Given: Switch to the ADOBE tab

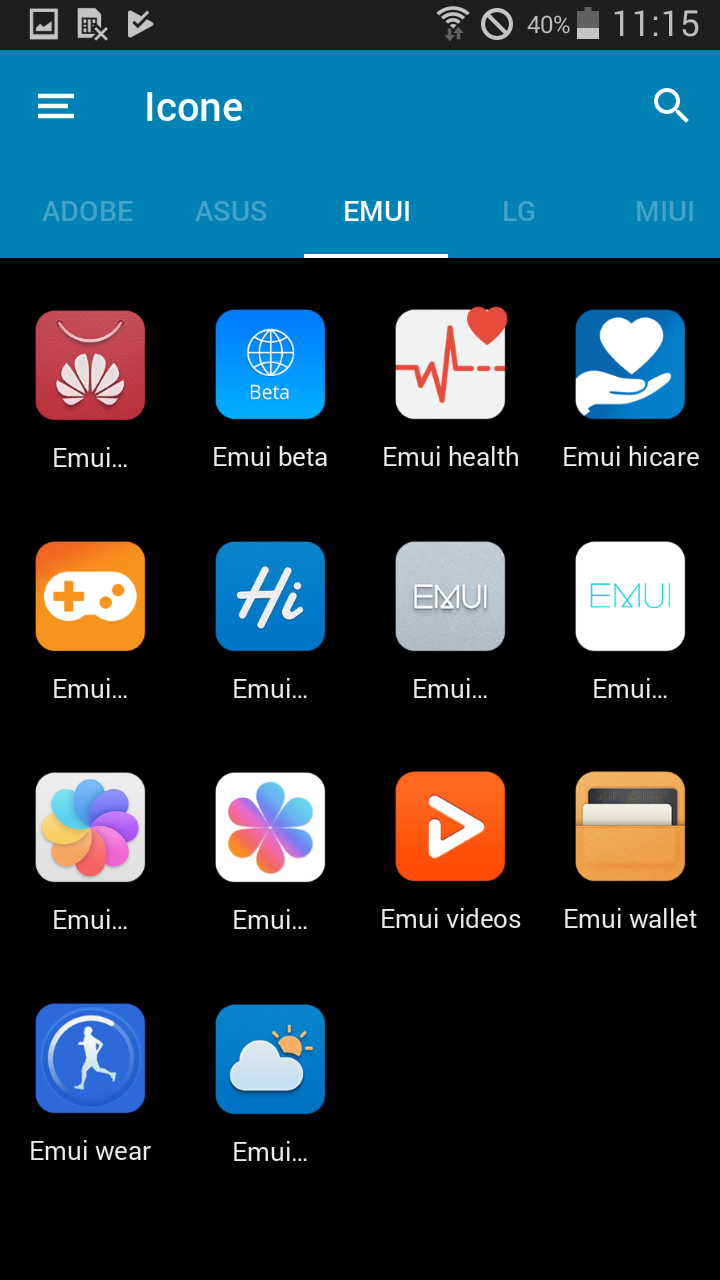Looking at the screenshot, I should (x=88, y=211).
